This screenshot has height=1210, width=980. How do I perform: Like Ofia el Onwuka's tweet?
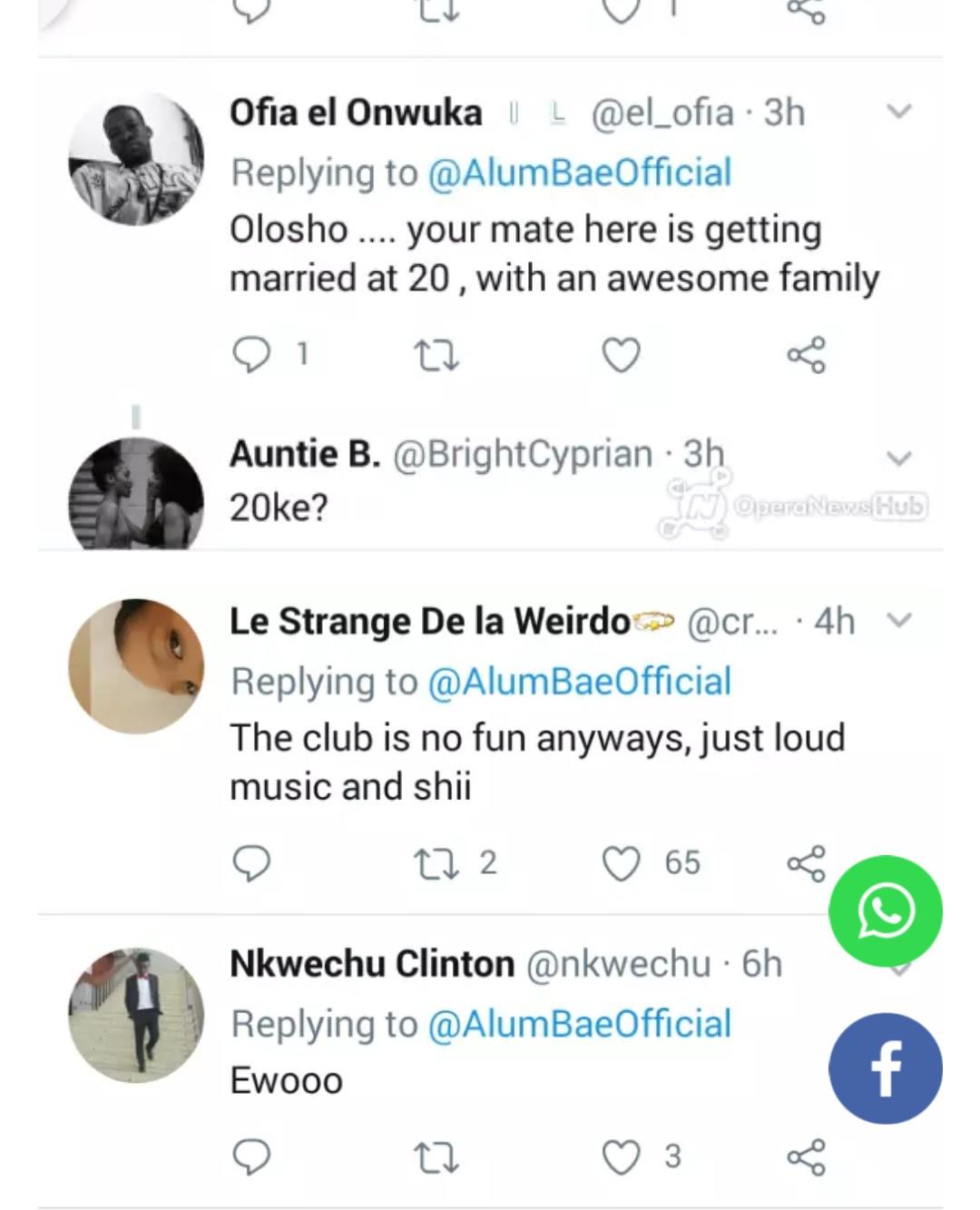click(x=622, y=355)
